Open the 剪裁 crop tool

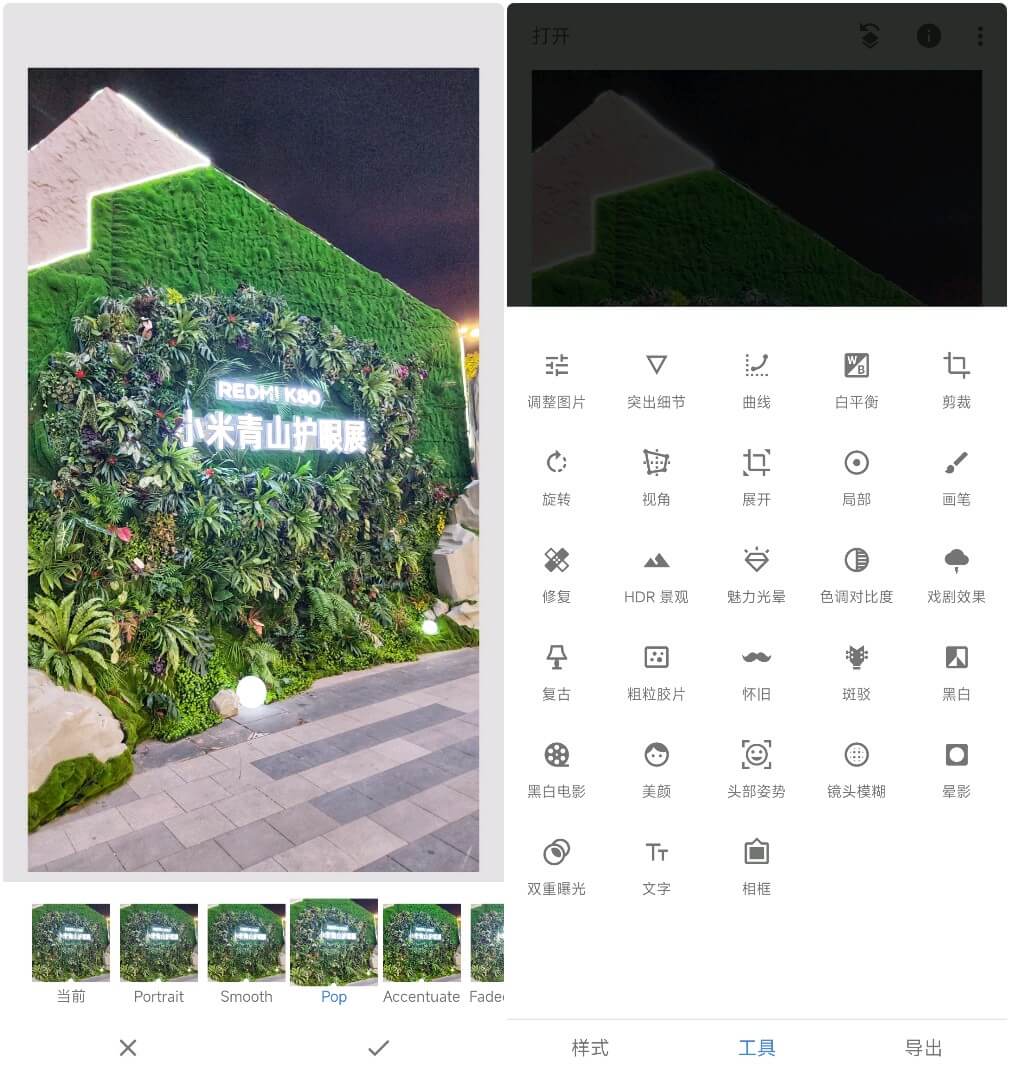[956, 379]
